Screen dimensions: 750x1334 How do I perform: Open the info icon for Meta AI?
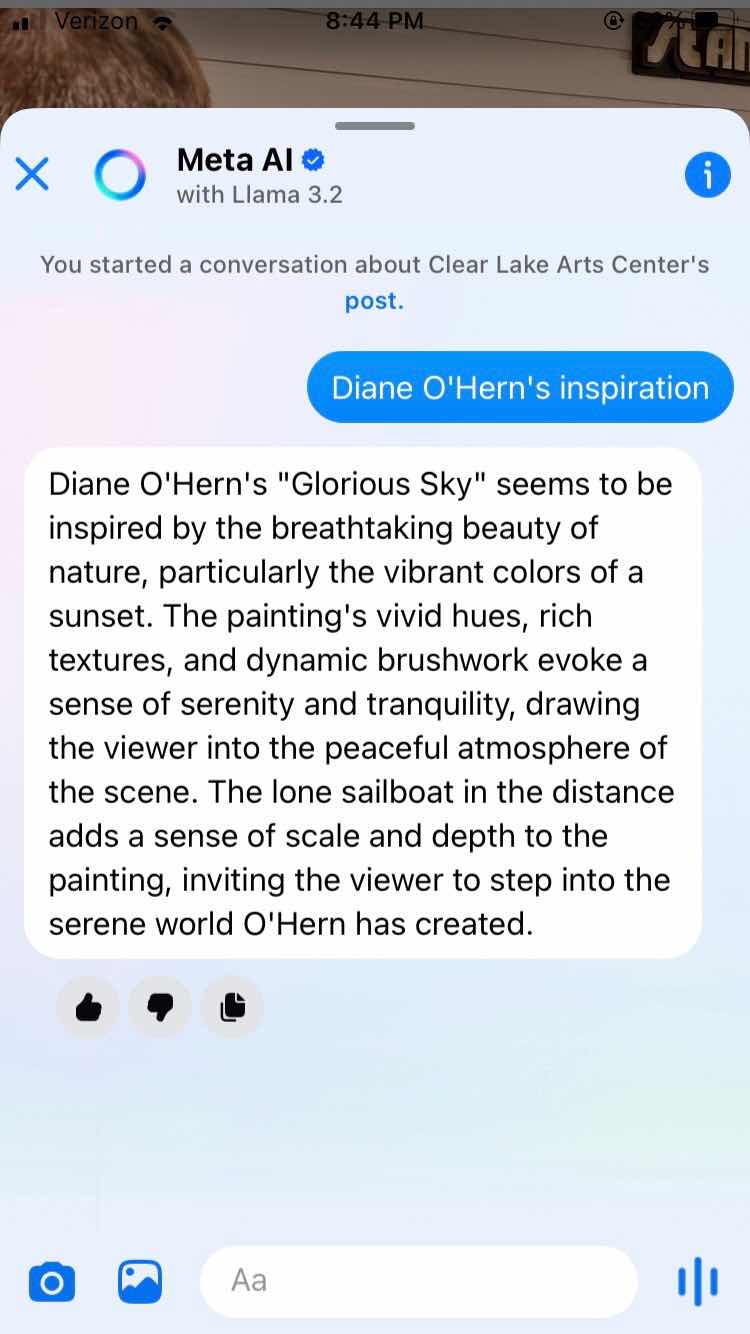coord(708,175)
